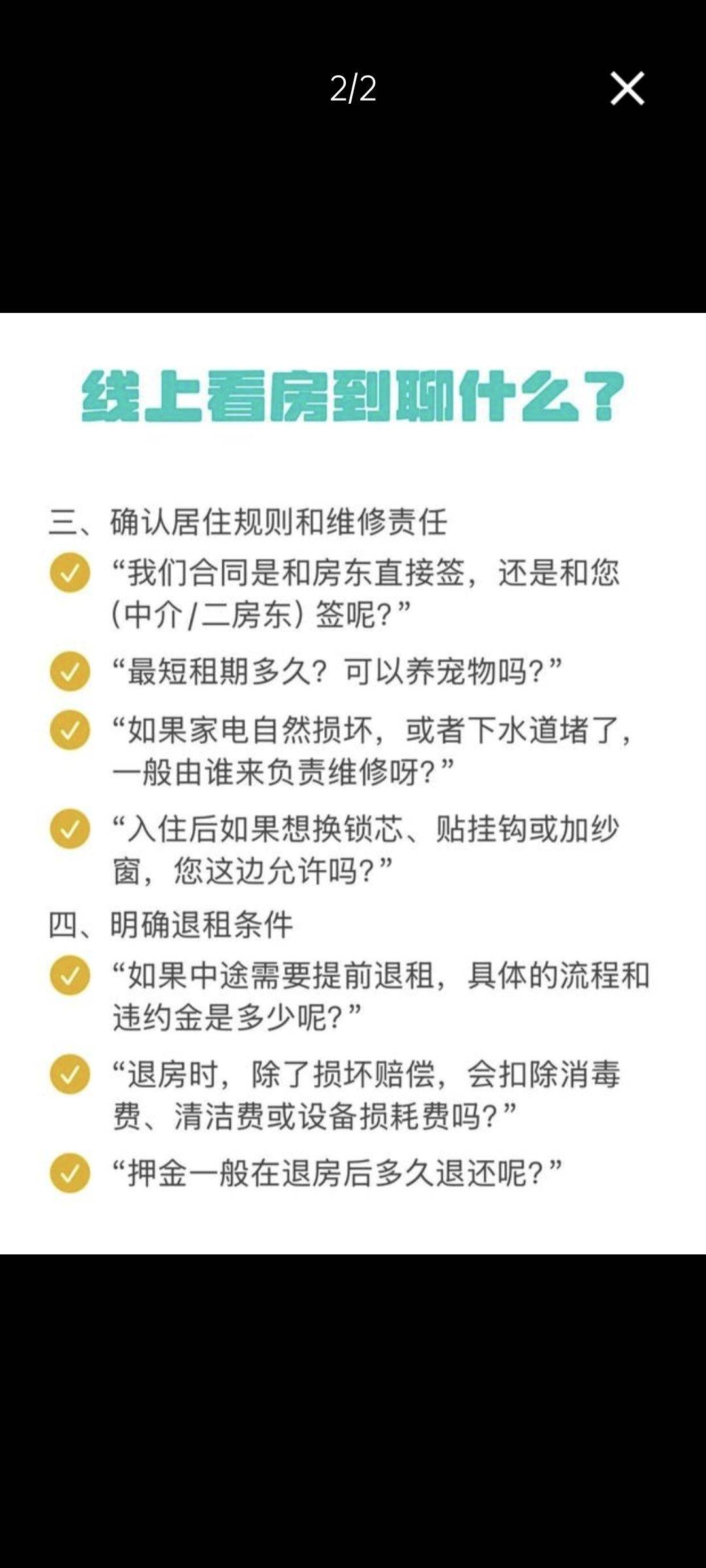Tap the page counter to jump pages
Viewport: 706px width, 1568px height.
[353, 89]
